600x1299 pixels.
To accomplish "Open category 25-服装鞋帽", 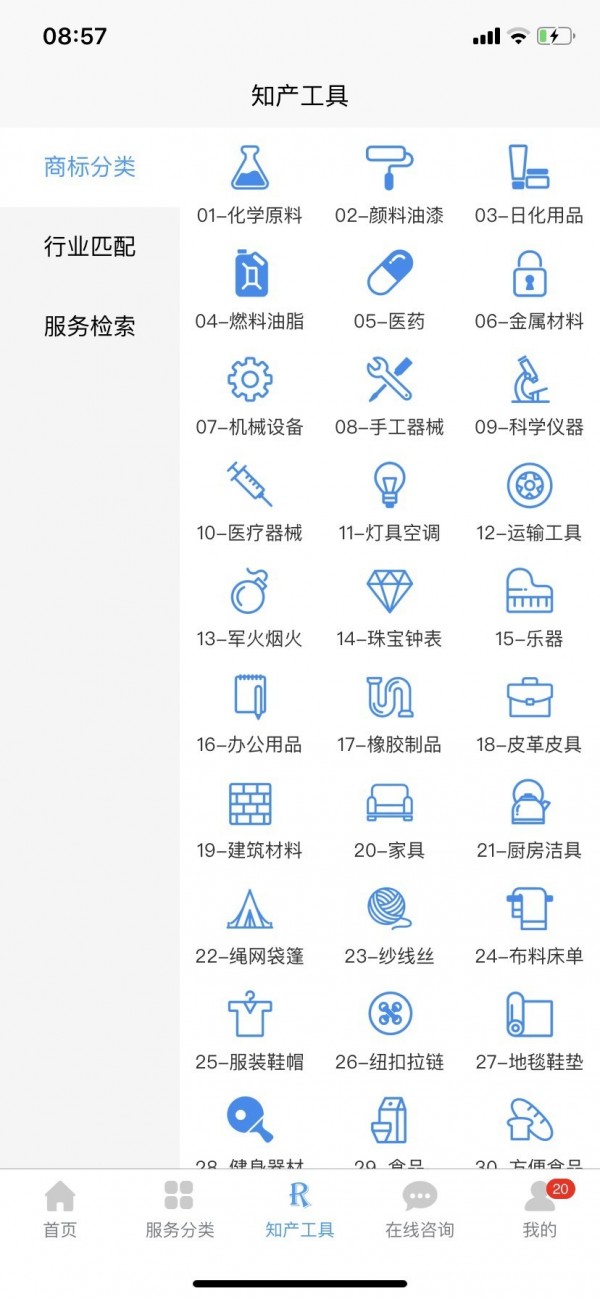I will (x=249, y=1031).
